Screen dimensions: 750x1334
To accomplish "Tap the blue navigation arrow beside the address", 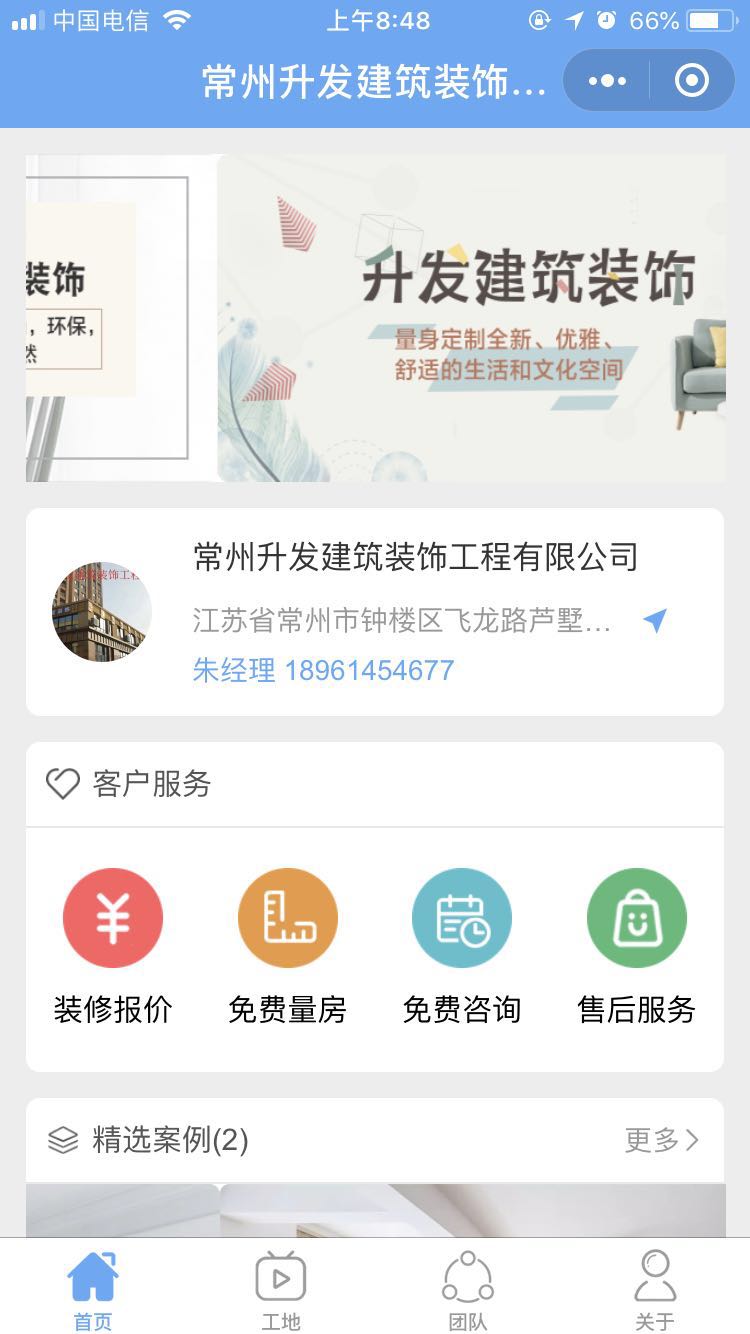I will (x=655, y=620).
